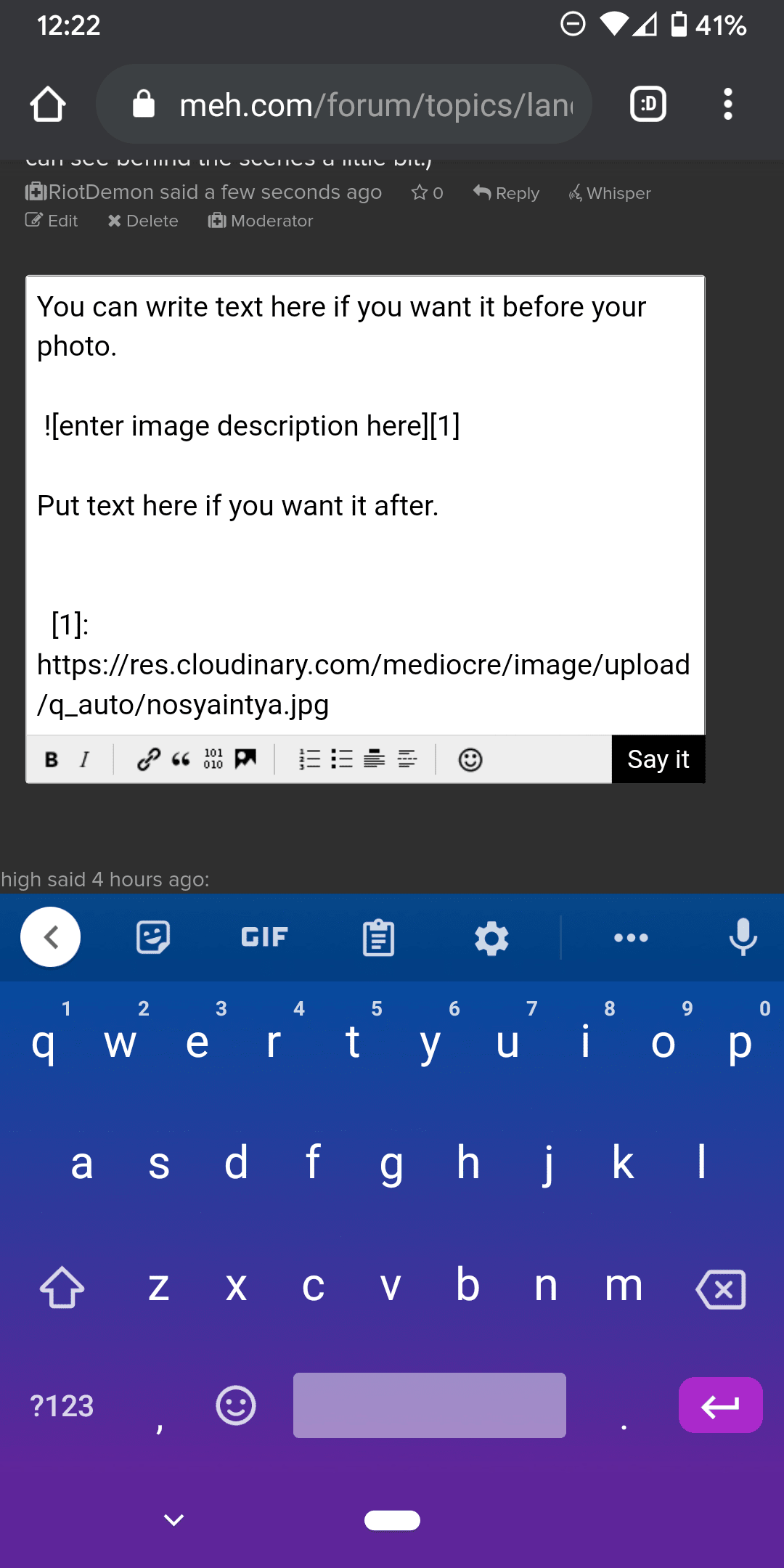Create a numbered list
This screenshot has height=1568, width=784.
[310, 759]
